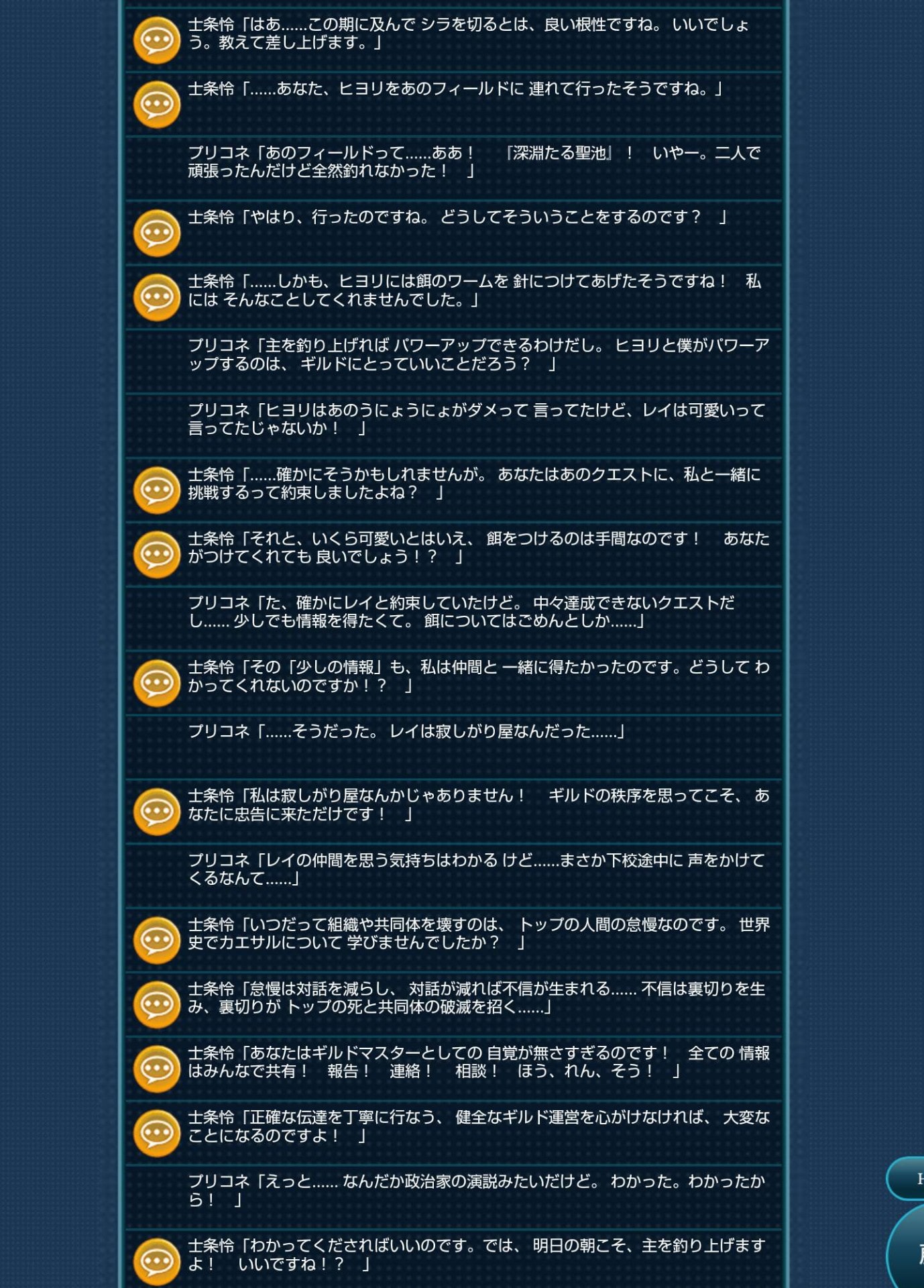Play voice for line 「わかってくださればいいのです」
Image resolution: width=924 pixels, height=1288 pixels.
pos(157,1262)
